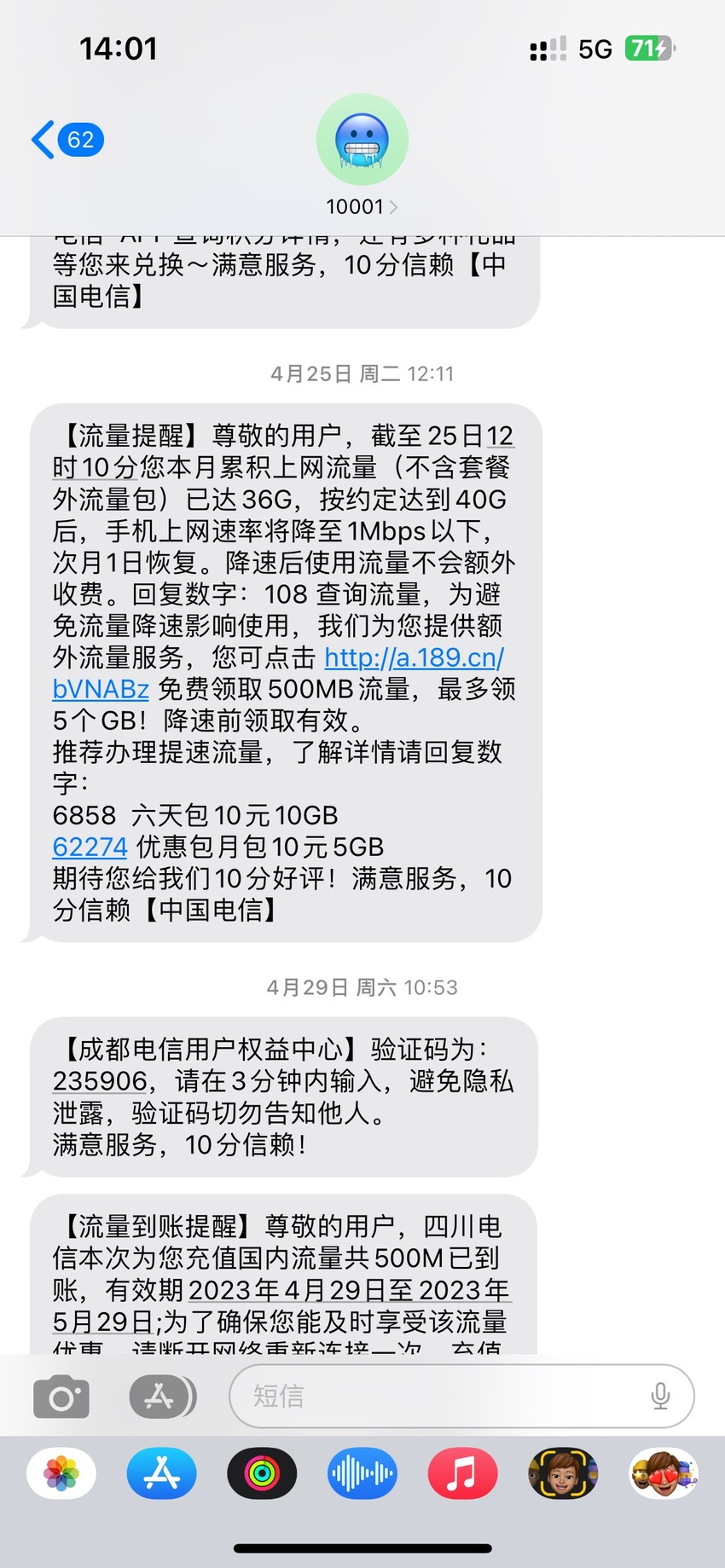Toggle the iMessage apps drawer button
Viewport: 725px width, 1568px height.
click(x=162, y=1397)
